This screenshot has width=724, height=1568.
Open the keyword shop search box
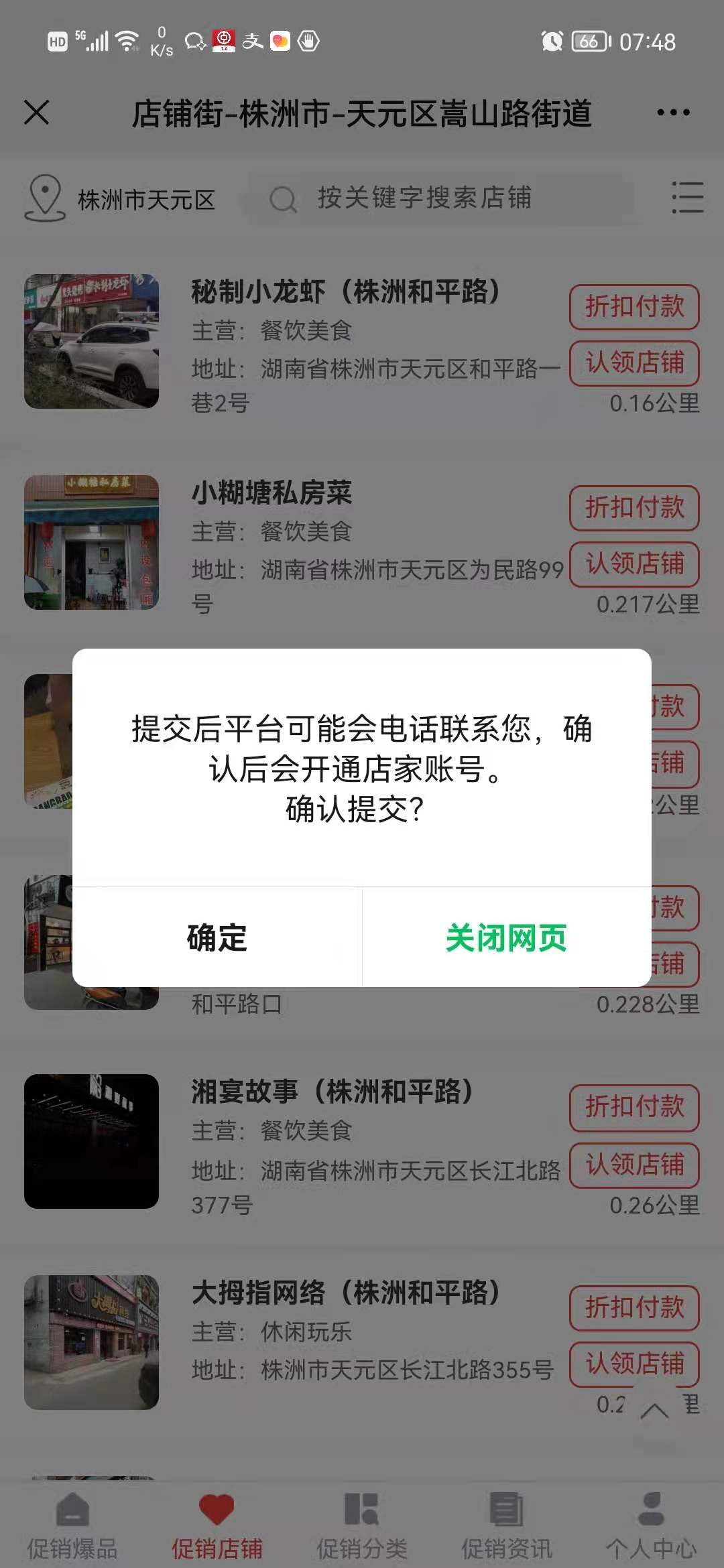439,198
